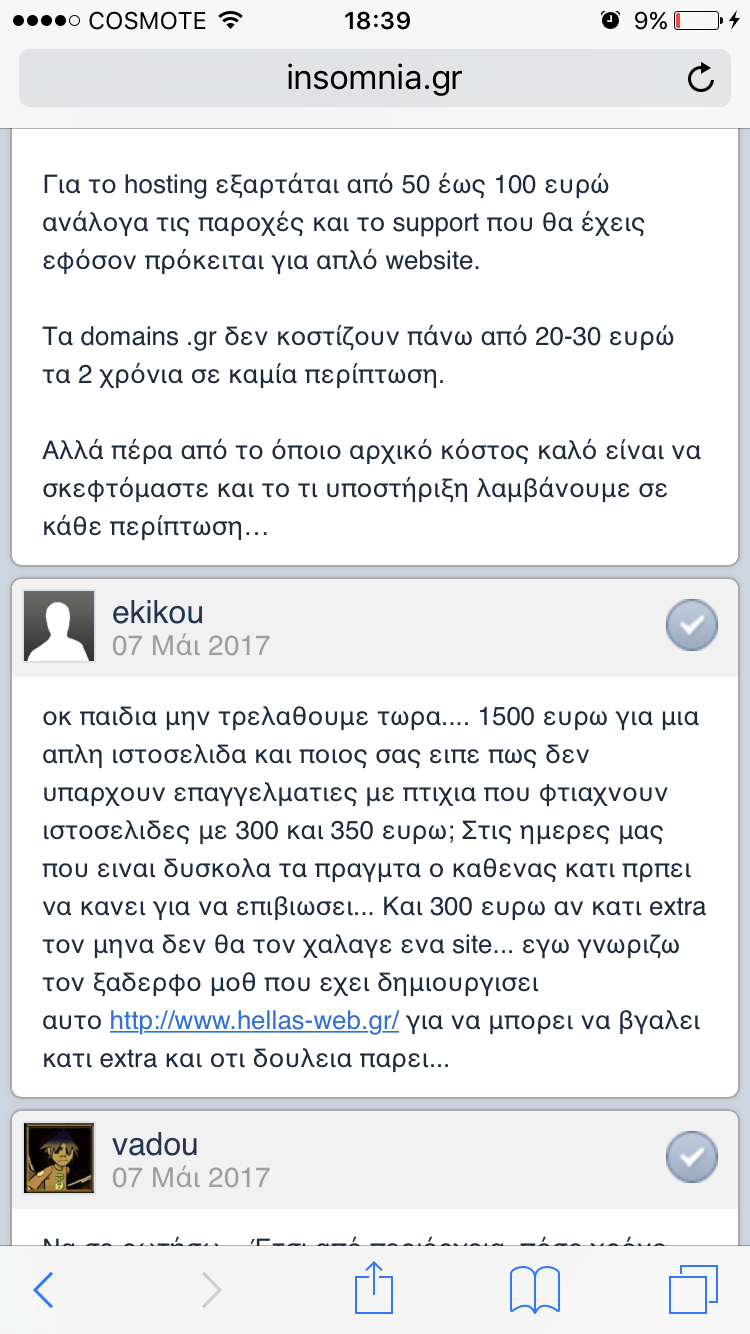Image resolution: width=750 pixels, height=1334 pixels.
Task: Tap the username ekikou
Action: point(158,611)
